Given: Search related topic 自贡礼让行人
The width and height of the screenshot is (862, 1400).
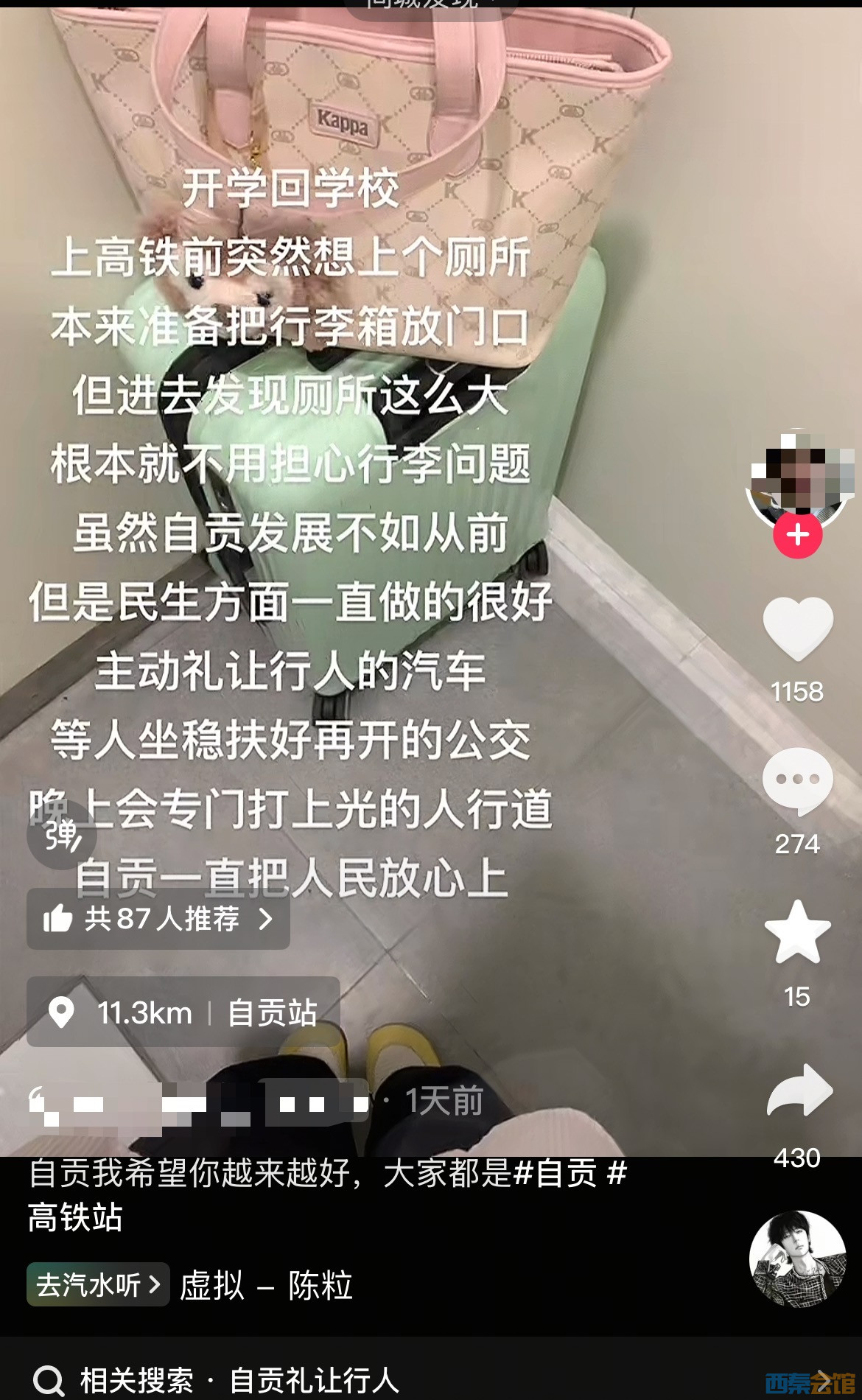Looking at the screenshot, I should (313, 1379).
